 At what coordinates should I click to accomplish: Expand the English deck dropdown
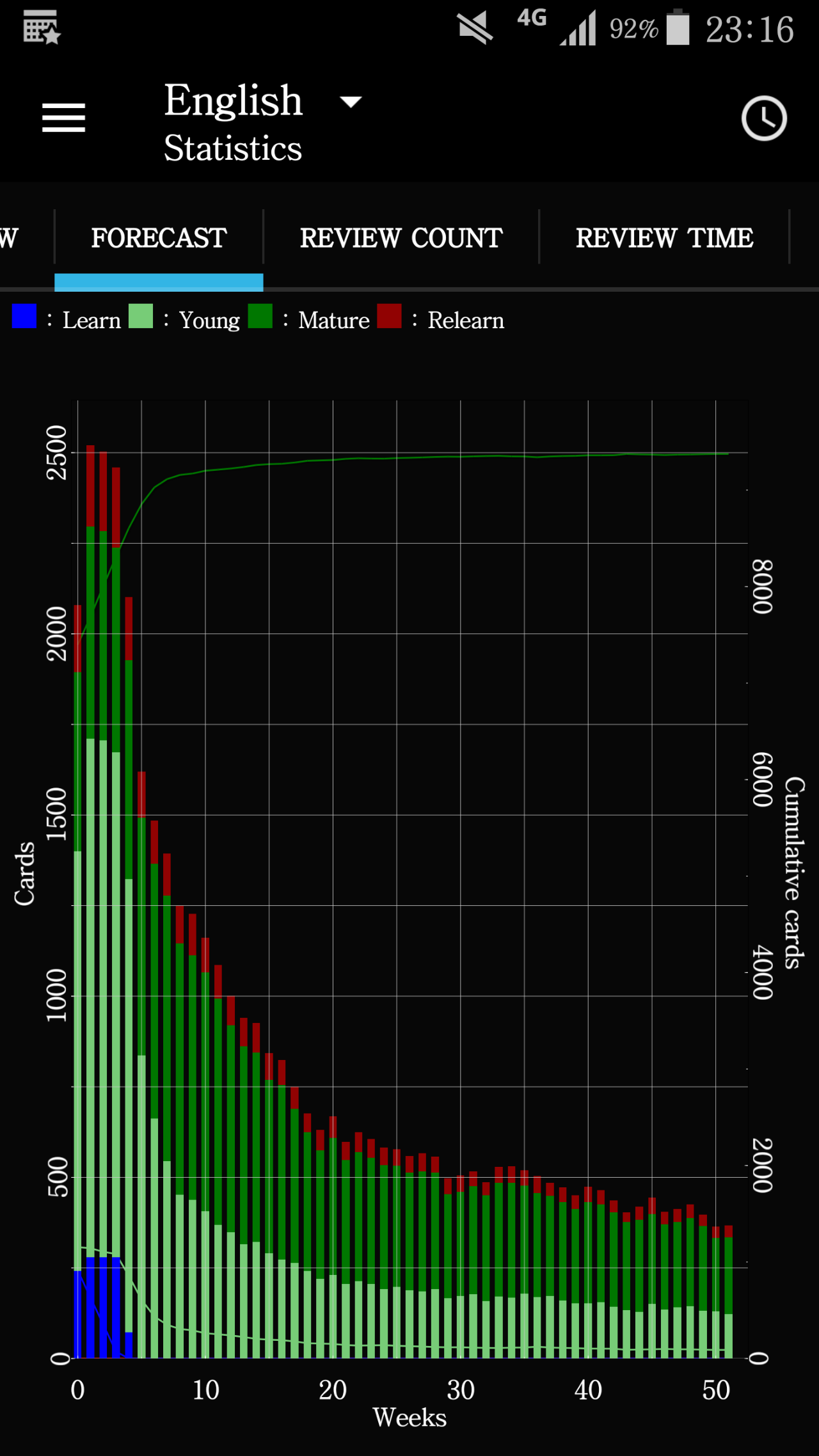[x=350, y=102]
